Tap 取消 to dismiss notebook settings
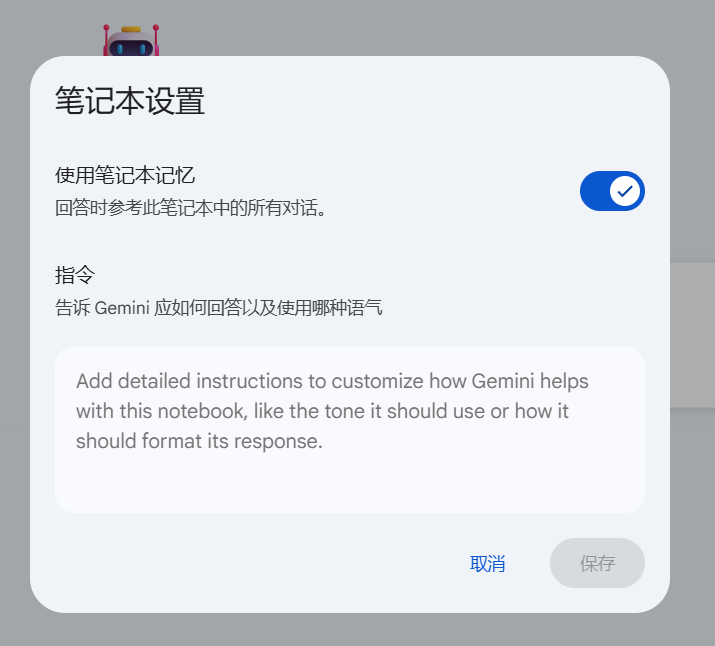 488,563
